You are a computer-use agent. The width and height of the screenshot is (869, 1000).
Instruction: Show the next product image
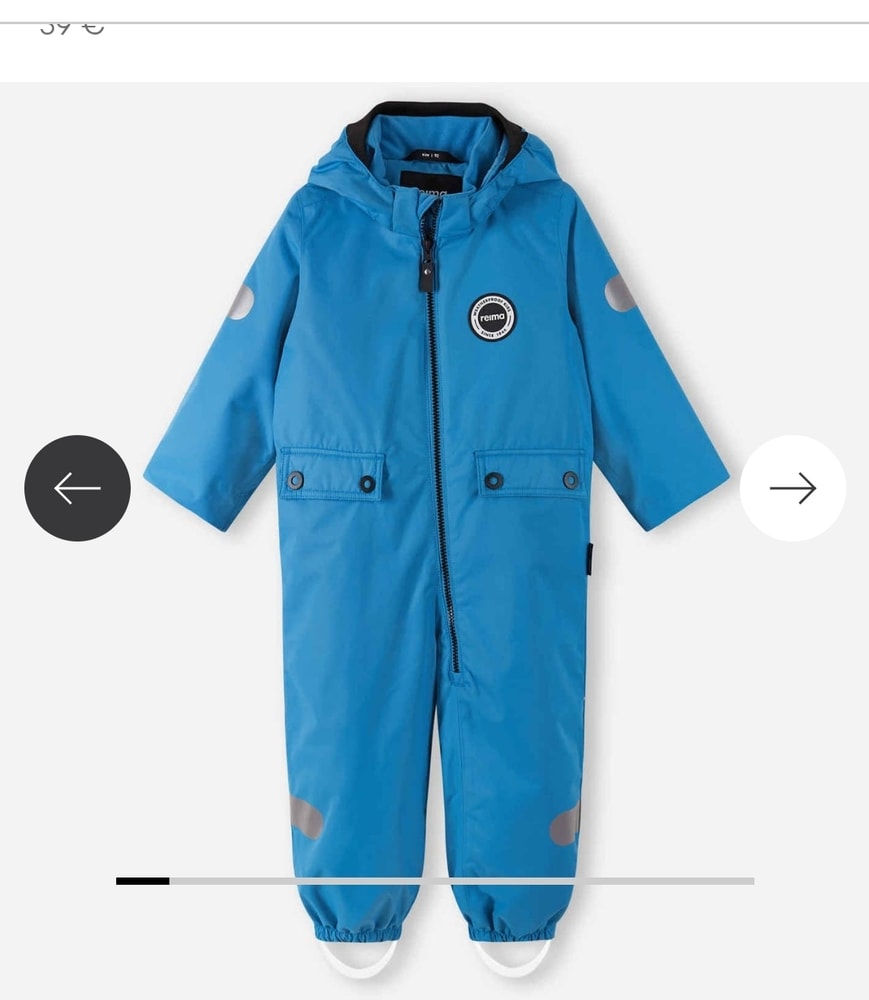coord(792,488)
